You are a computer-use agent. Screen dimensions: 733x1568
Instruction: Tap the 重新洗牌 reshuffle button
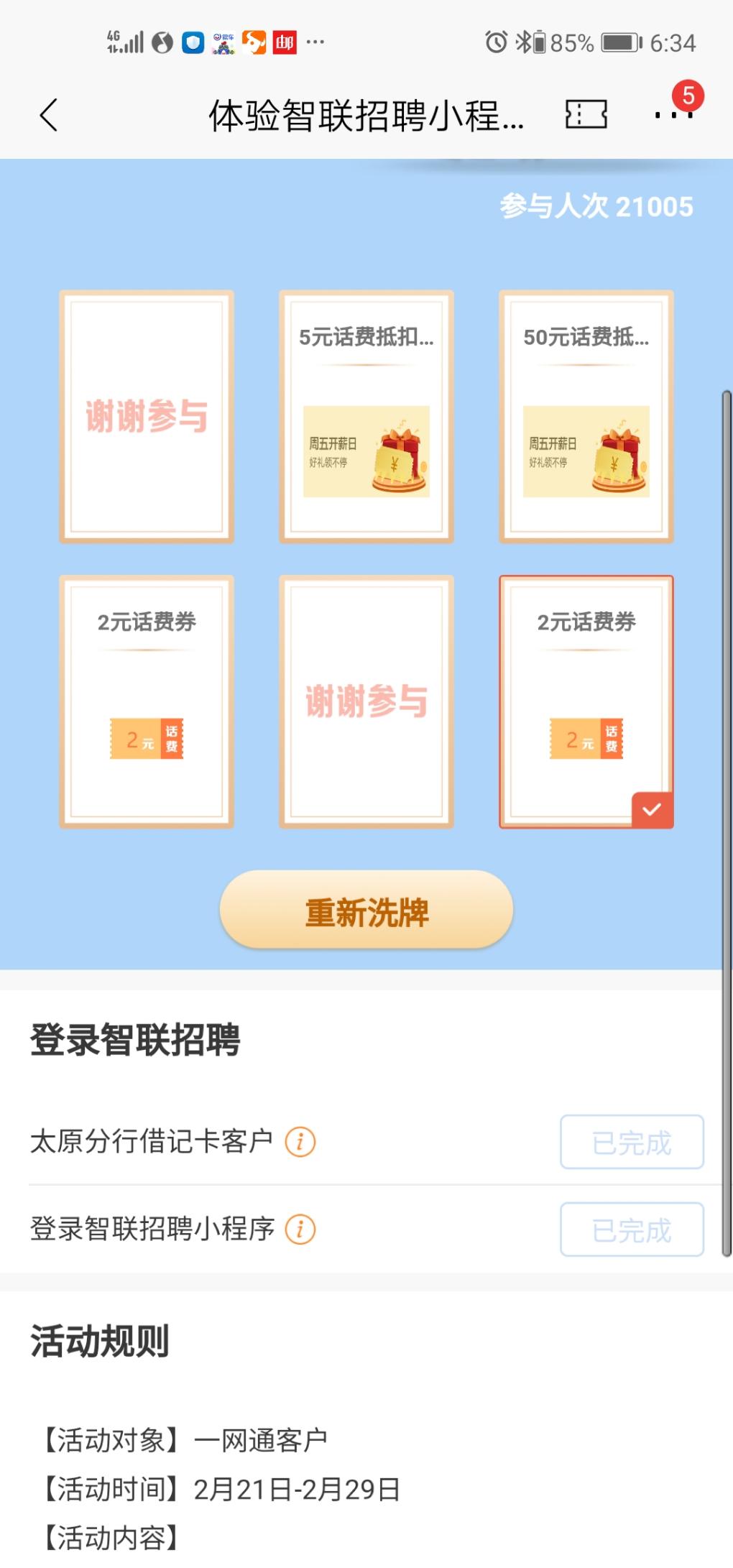366,910
